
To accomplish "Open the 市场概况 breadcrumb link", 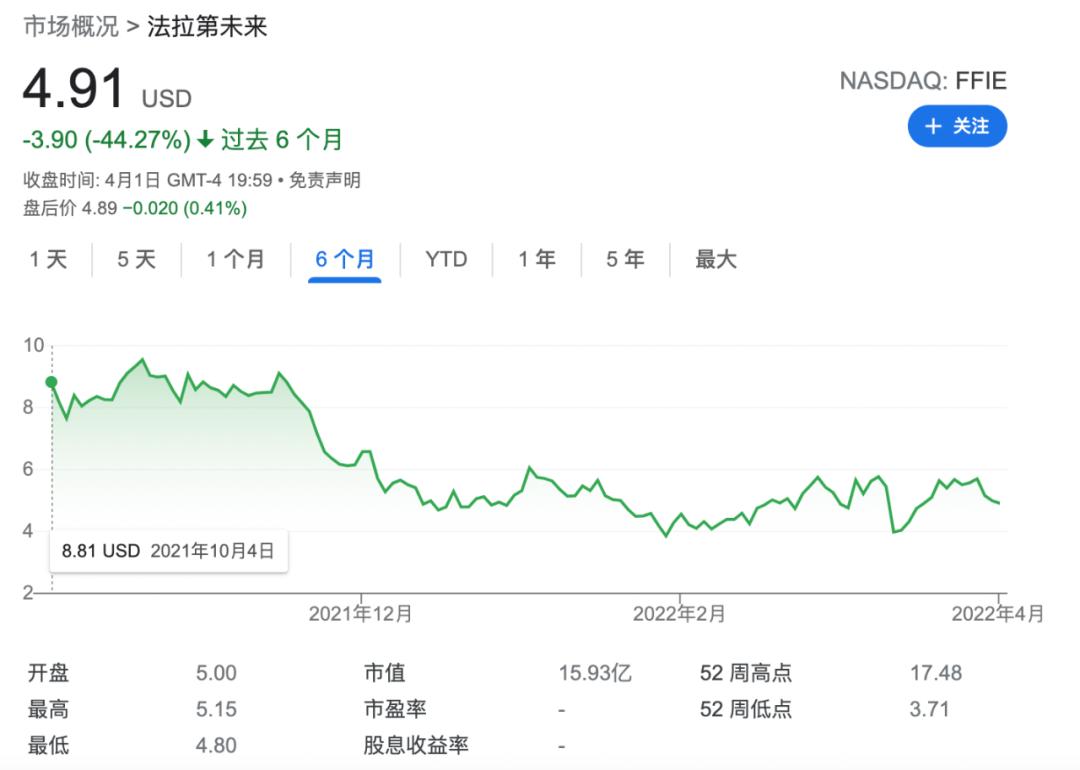I will (x=71, y=27).
